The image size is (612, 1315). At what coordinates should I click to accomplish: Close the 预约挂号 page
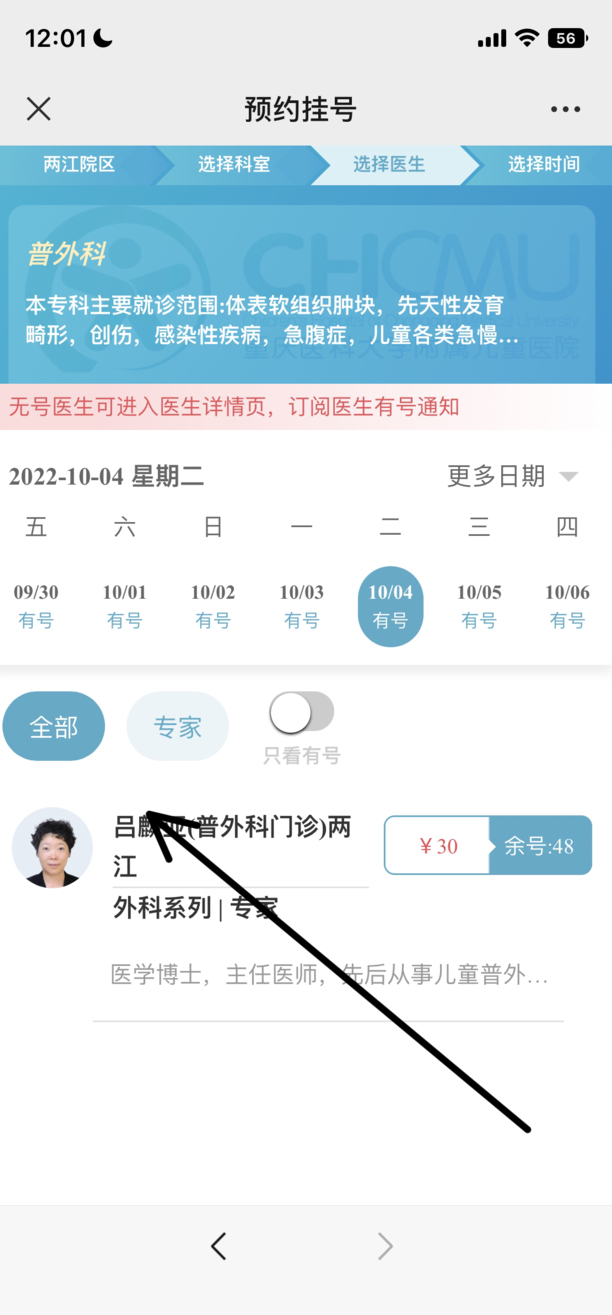(x=39, y=109)
